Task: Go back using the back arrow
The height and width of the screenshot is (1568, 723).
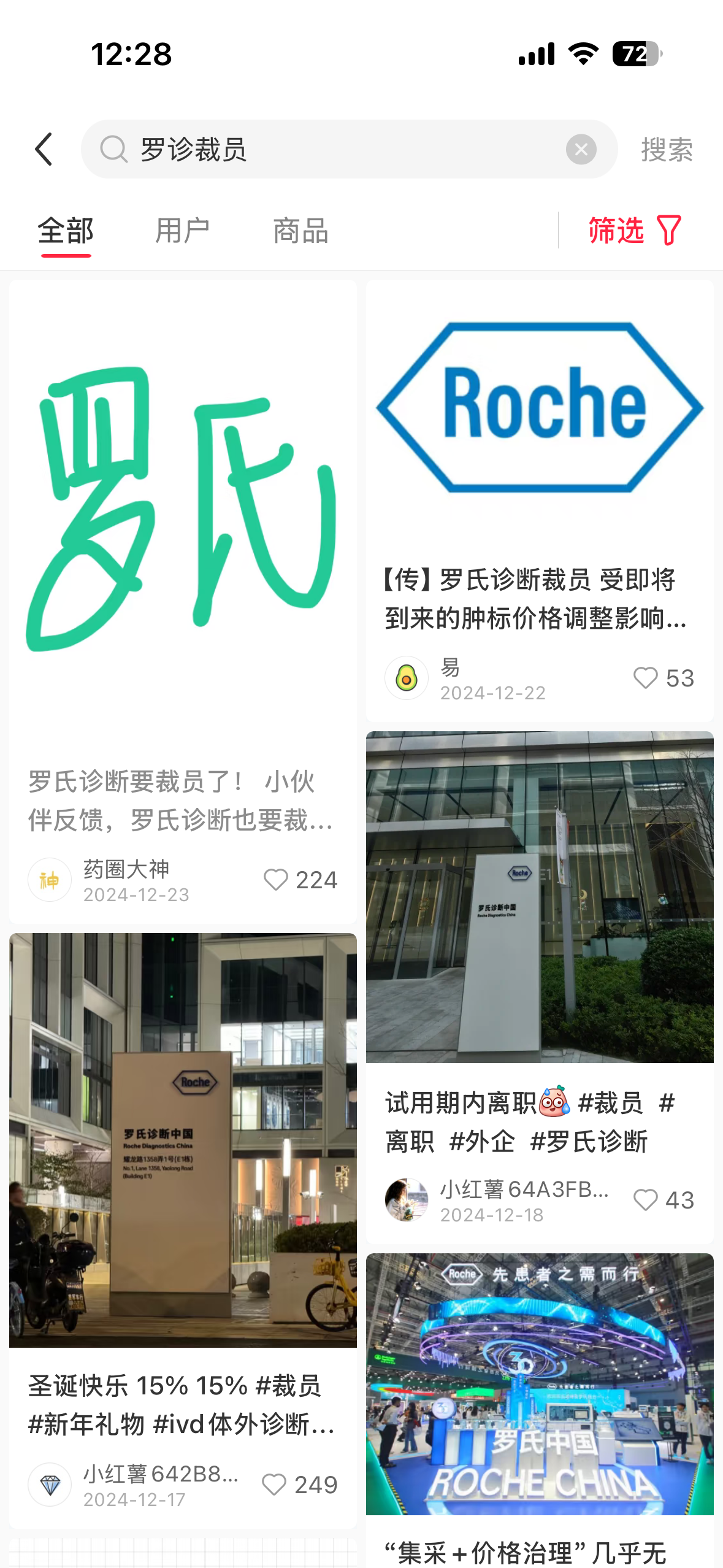Action: point(44,150)
